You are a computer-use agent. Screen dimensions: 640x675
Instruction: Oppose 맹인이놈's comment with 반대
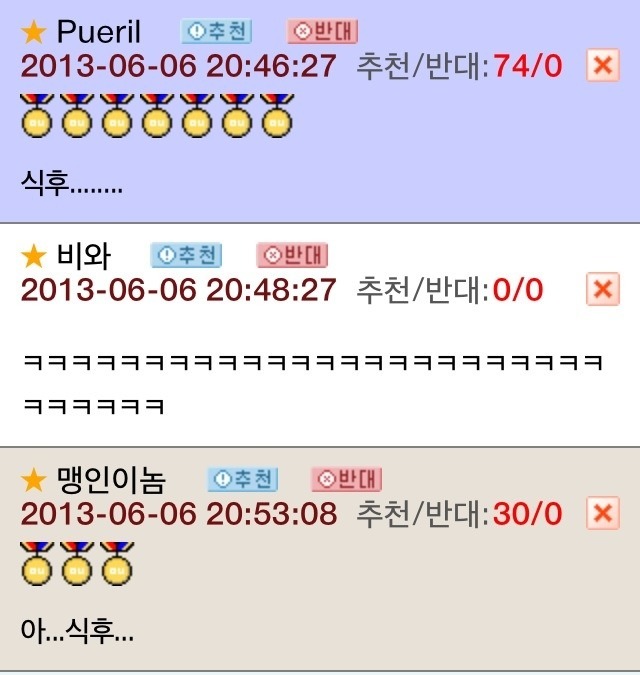click(347, 479)
